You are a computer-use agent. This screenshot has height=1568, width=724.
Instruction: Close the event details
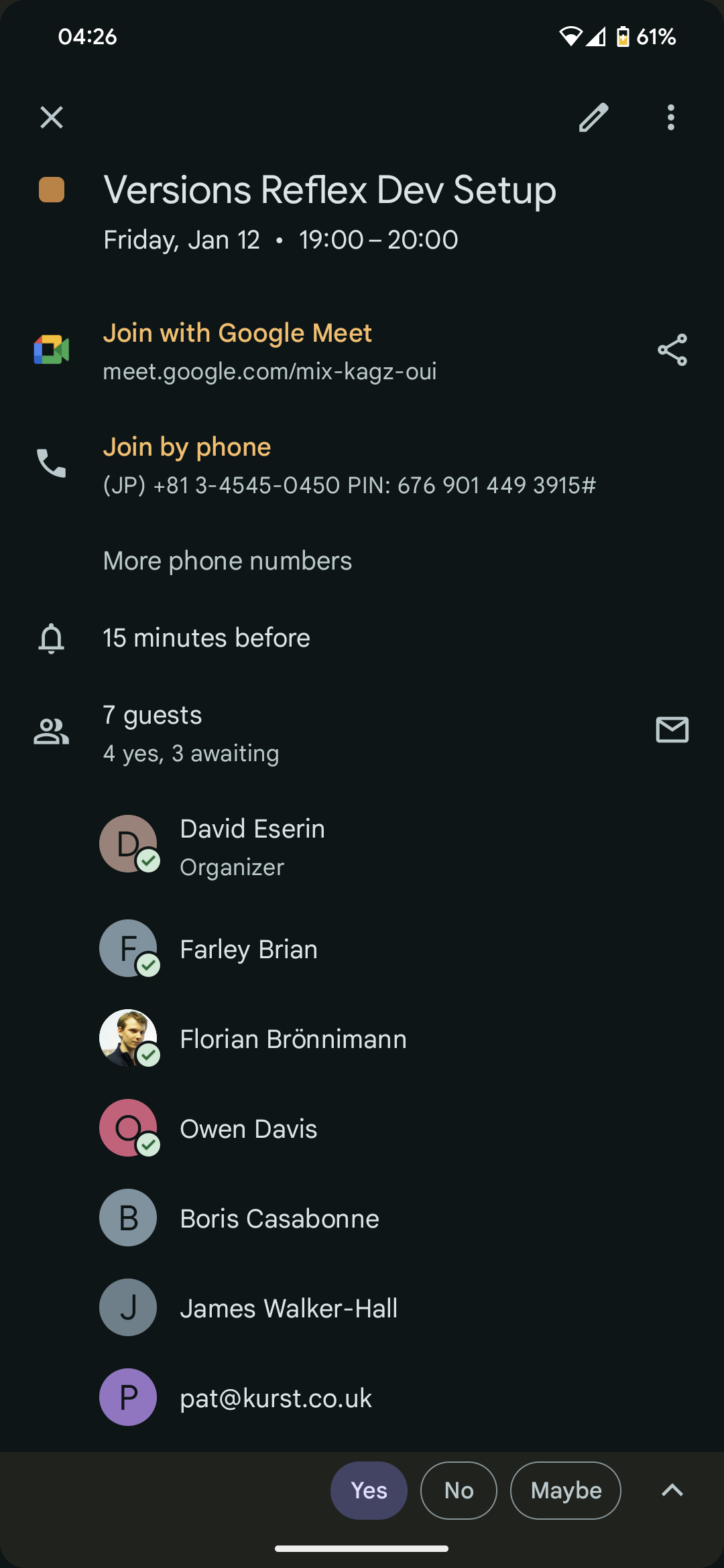click(52, 118)
